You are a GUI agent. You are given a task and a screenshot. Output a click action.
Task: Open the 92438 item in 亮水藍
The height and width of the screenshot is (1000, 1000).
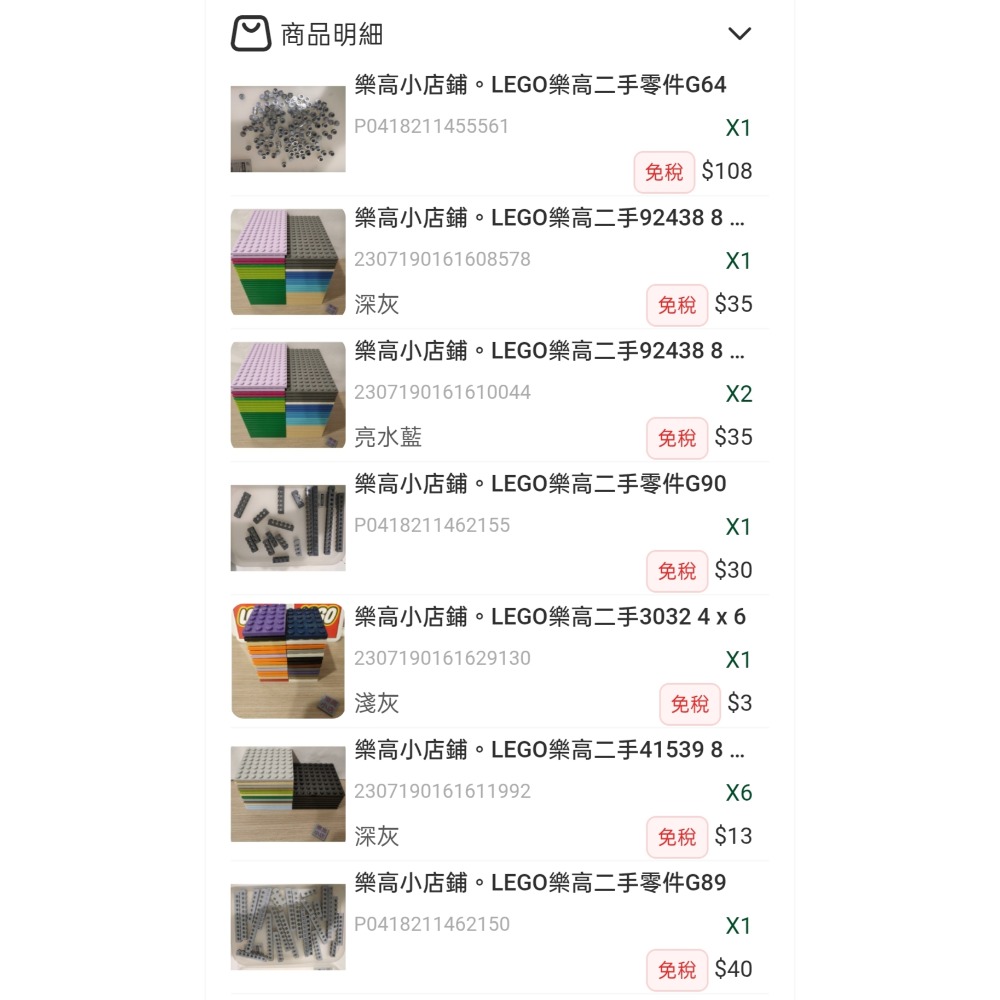coord(549,352)
